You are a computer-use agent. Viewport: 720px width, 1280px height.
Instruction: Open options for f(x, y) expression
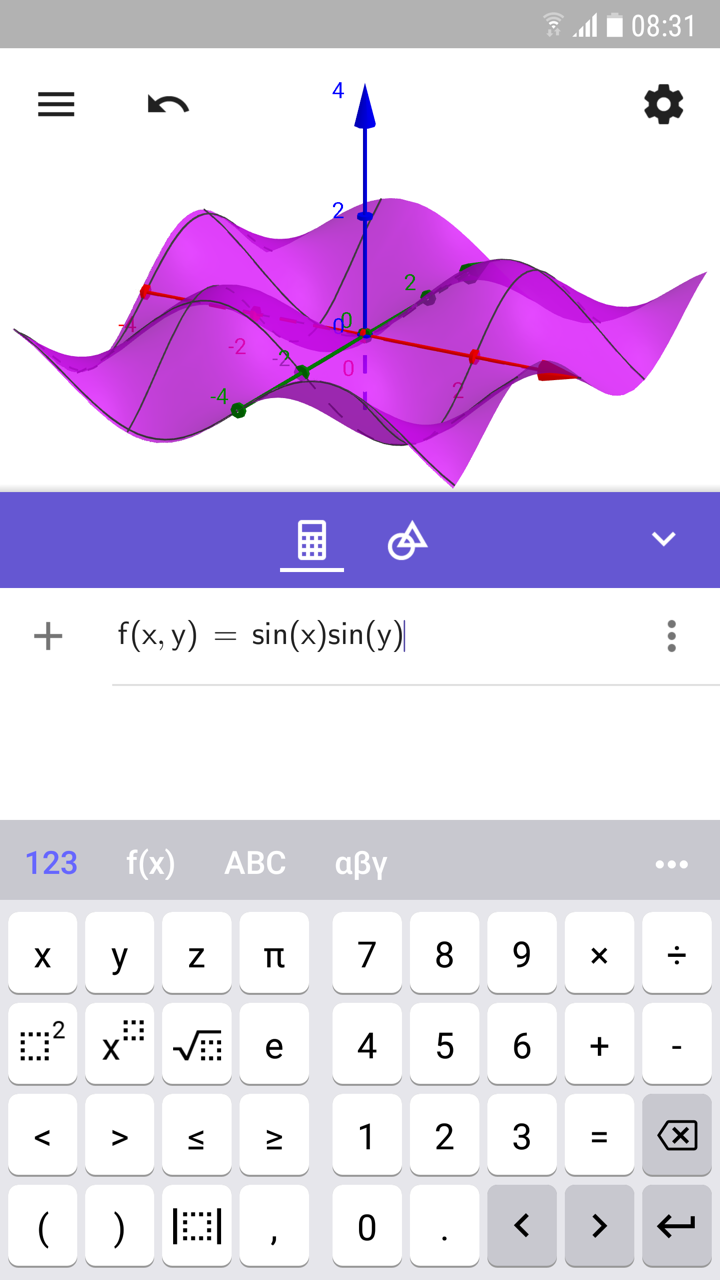(671, 636)
